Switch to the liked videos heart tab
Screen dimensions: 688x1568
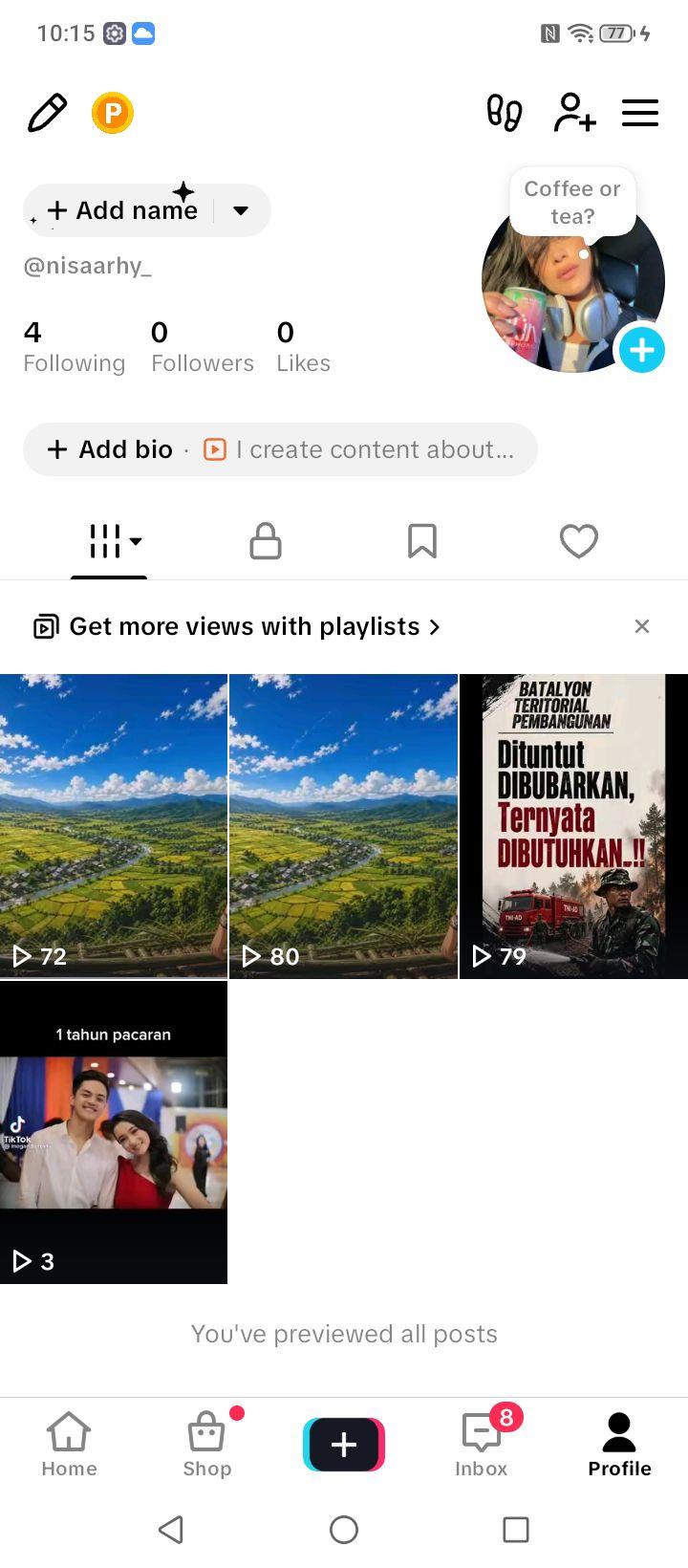pos(579,541)
